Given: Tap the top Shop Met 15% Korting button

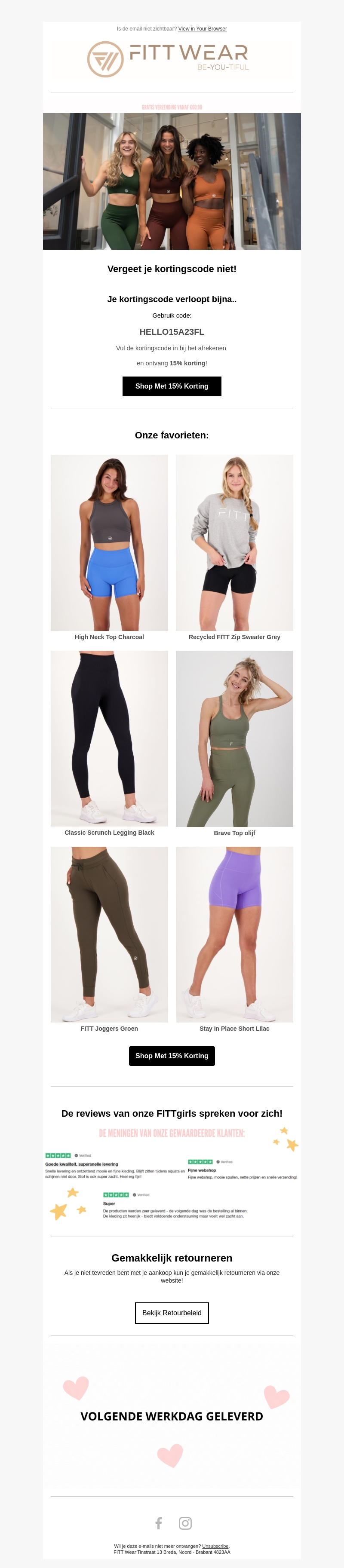Looking at the screenshot, I should click(x=172, y=386).
